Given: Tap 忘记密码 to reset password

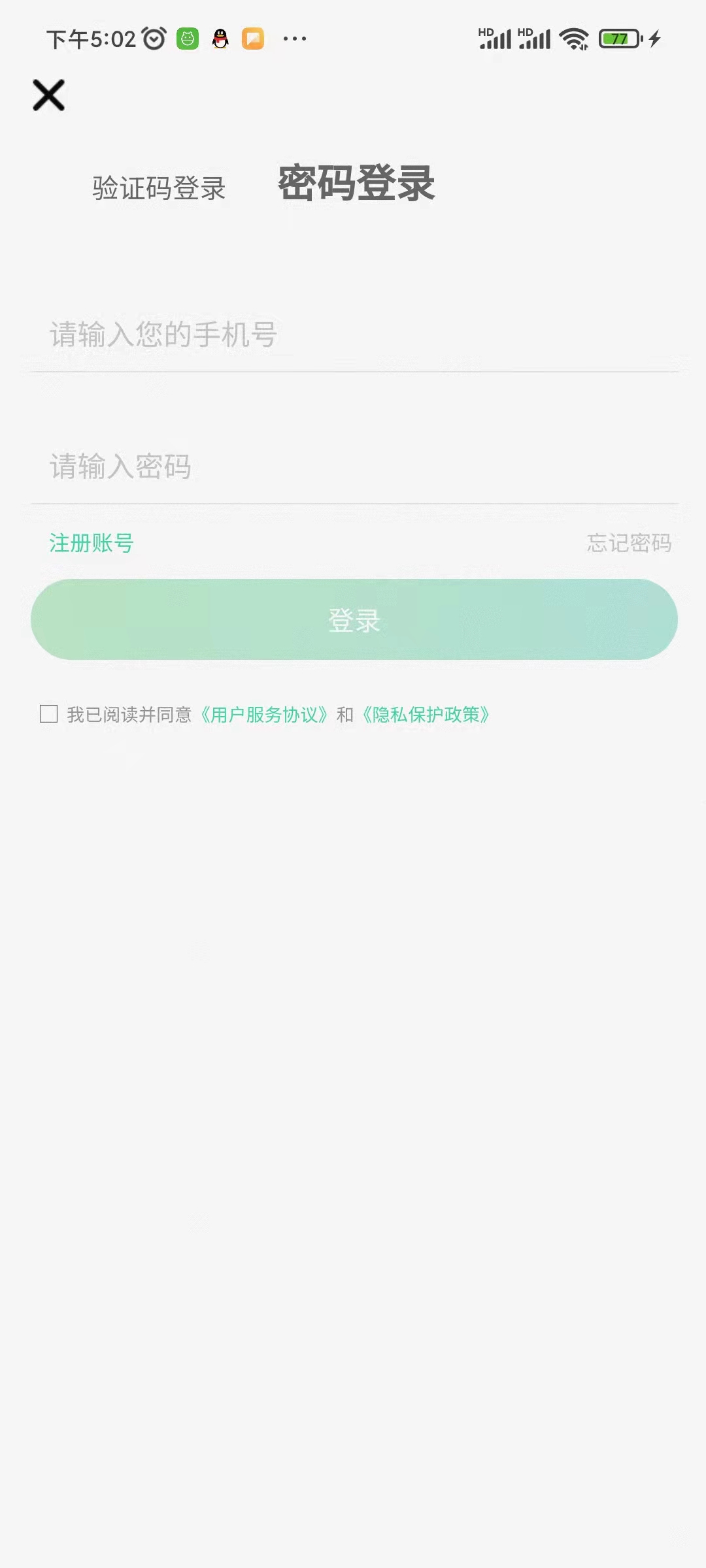Looking at the screenshot, I should tap(629, 543).
